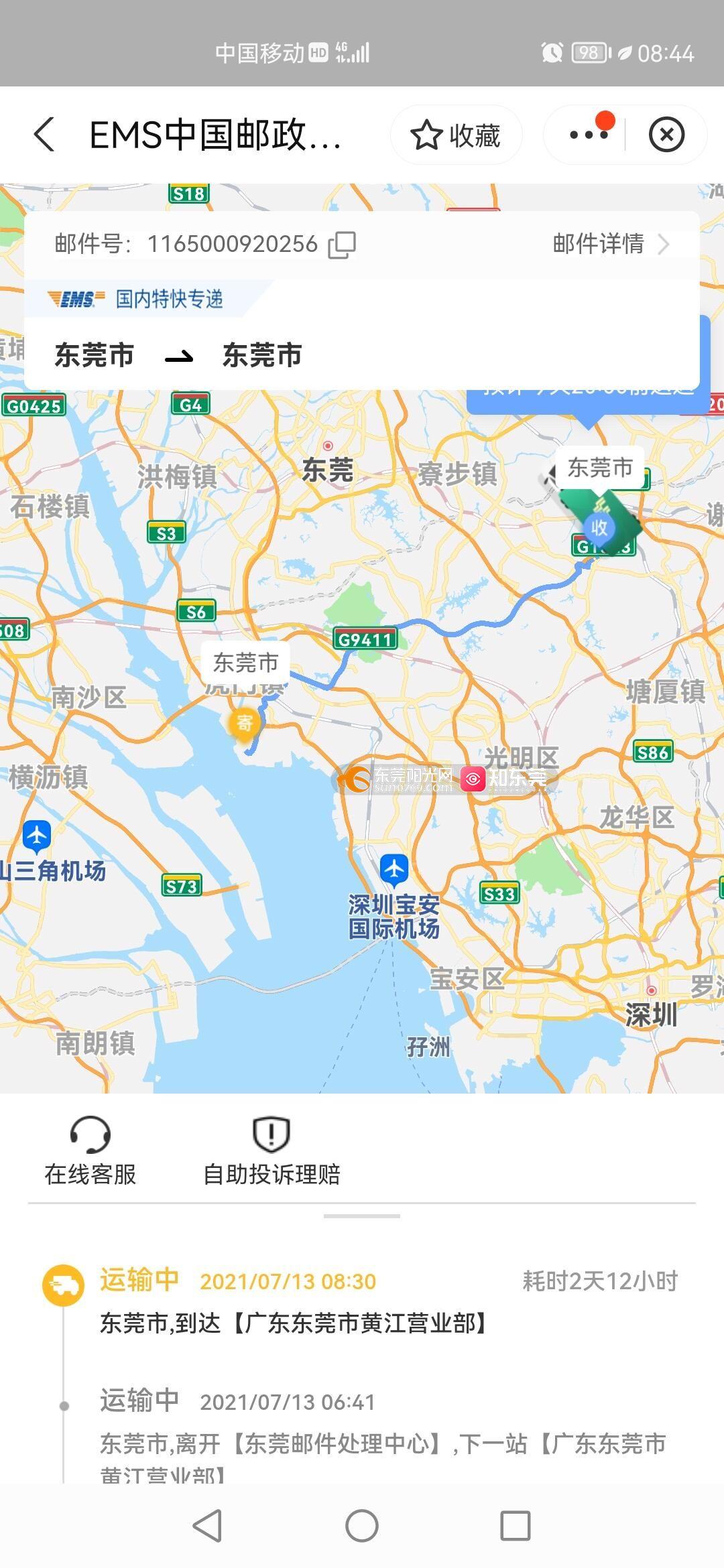724x1568 pixels.
Task: Open 自助投诉理赔 self-service complaint and claims
Action: pos(271,1151)
